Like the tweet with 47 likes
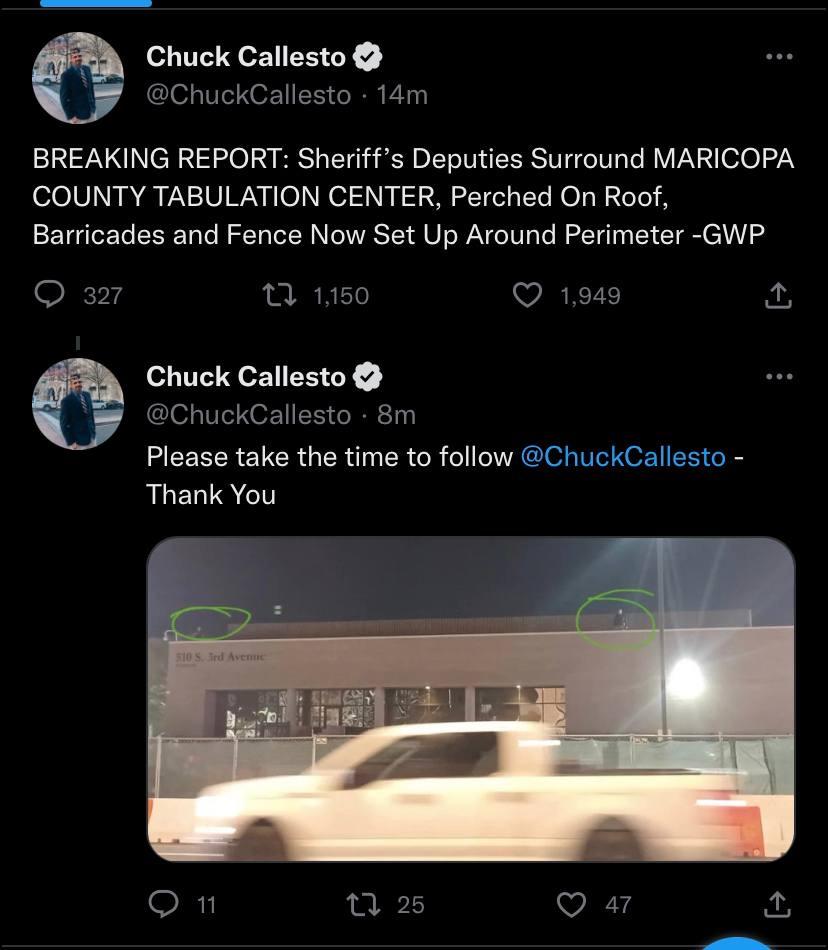The height and width of the screenshot is (950, 828). click(571, 904)
